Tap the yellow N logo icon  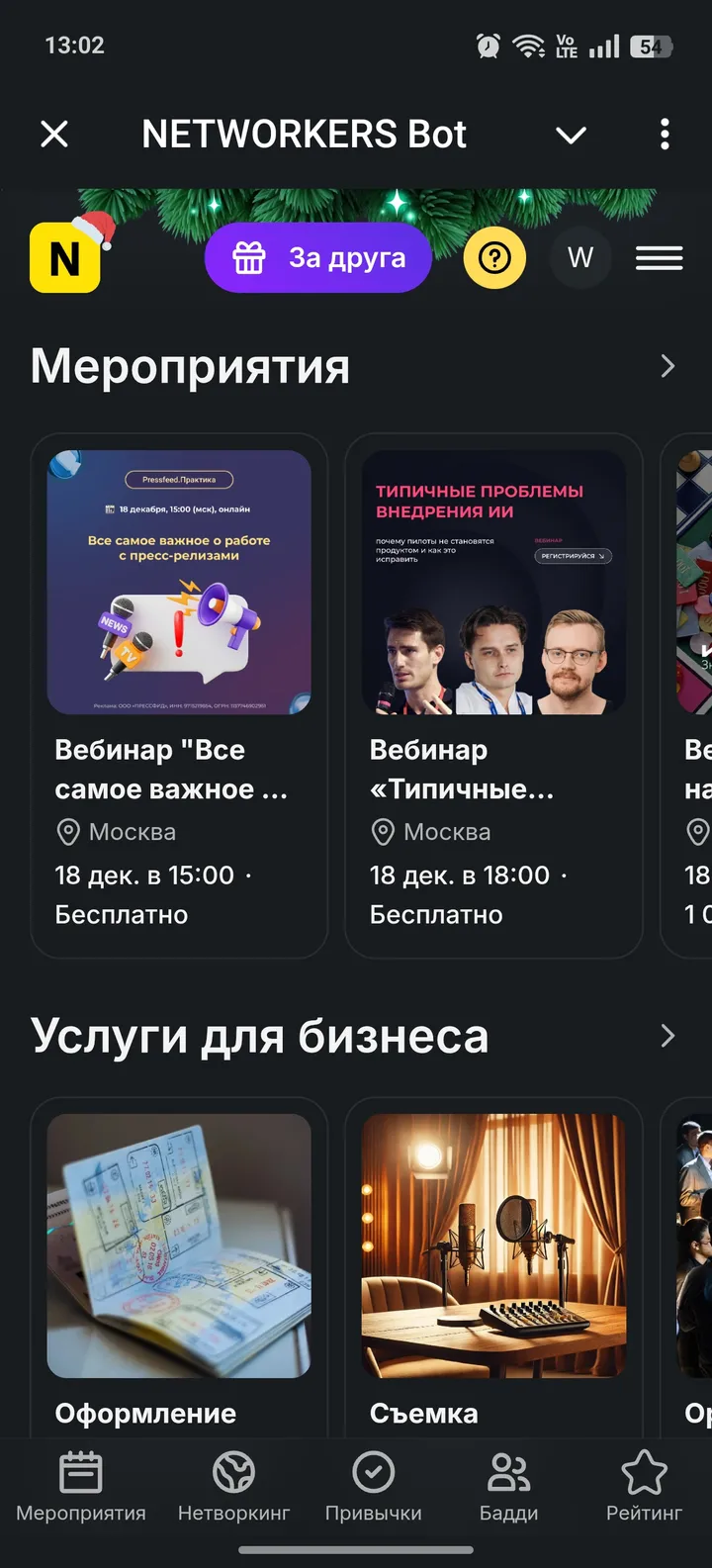65,258
